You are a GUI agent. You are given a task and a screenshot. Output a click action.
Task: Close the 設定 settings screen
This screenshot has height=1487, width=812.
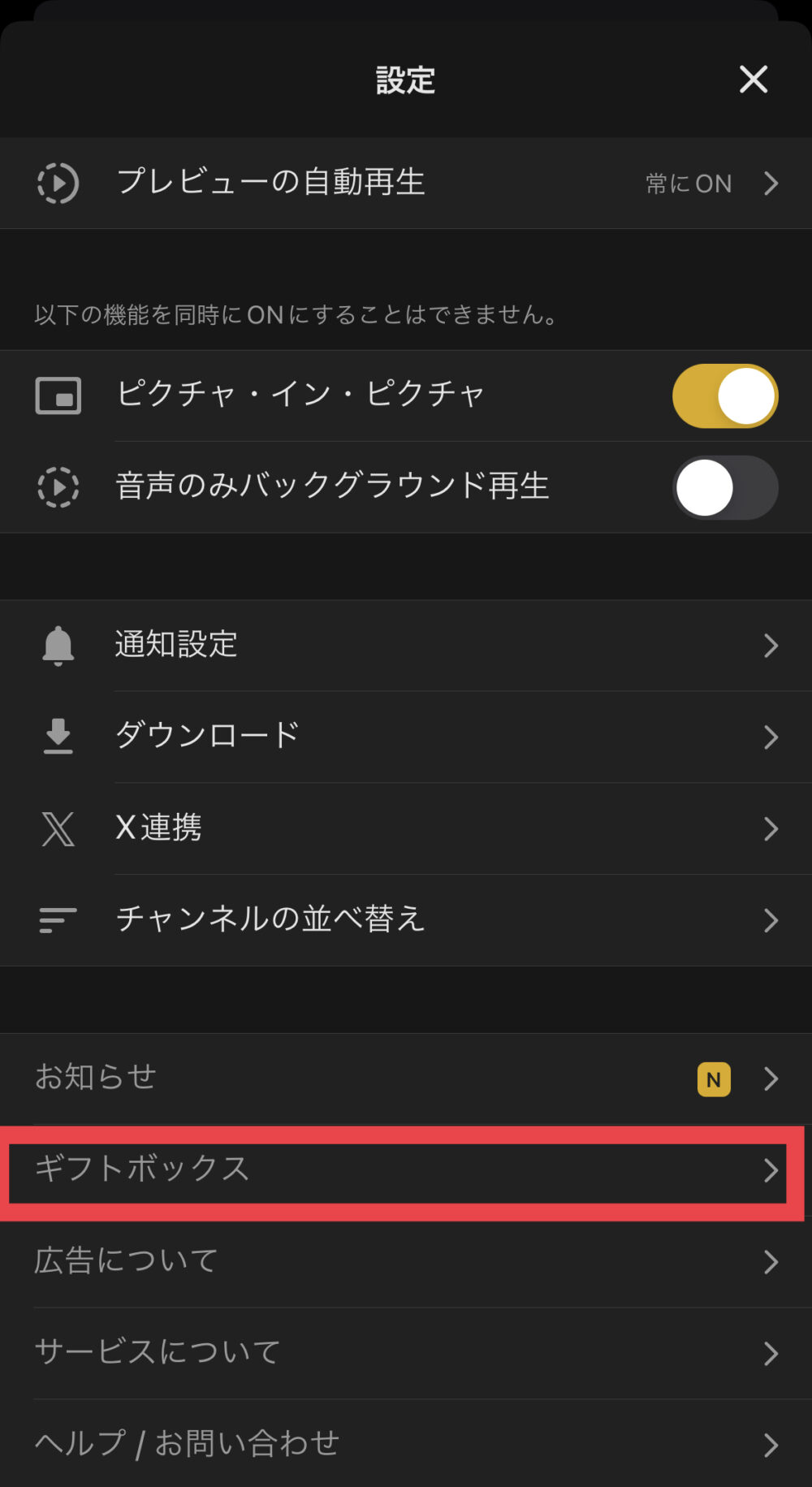753,80
